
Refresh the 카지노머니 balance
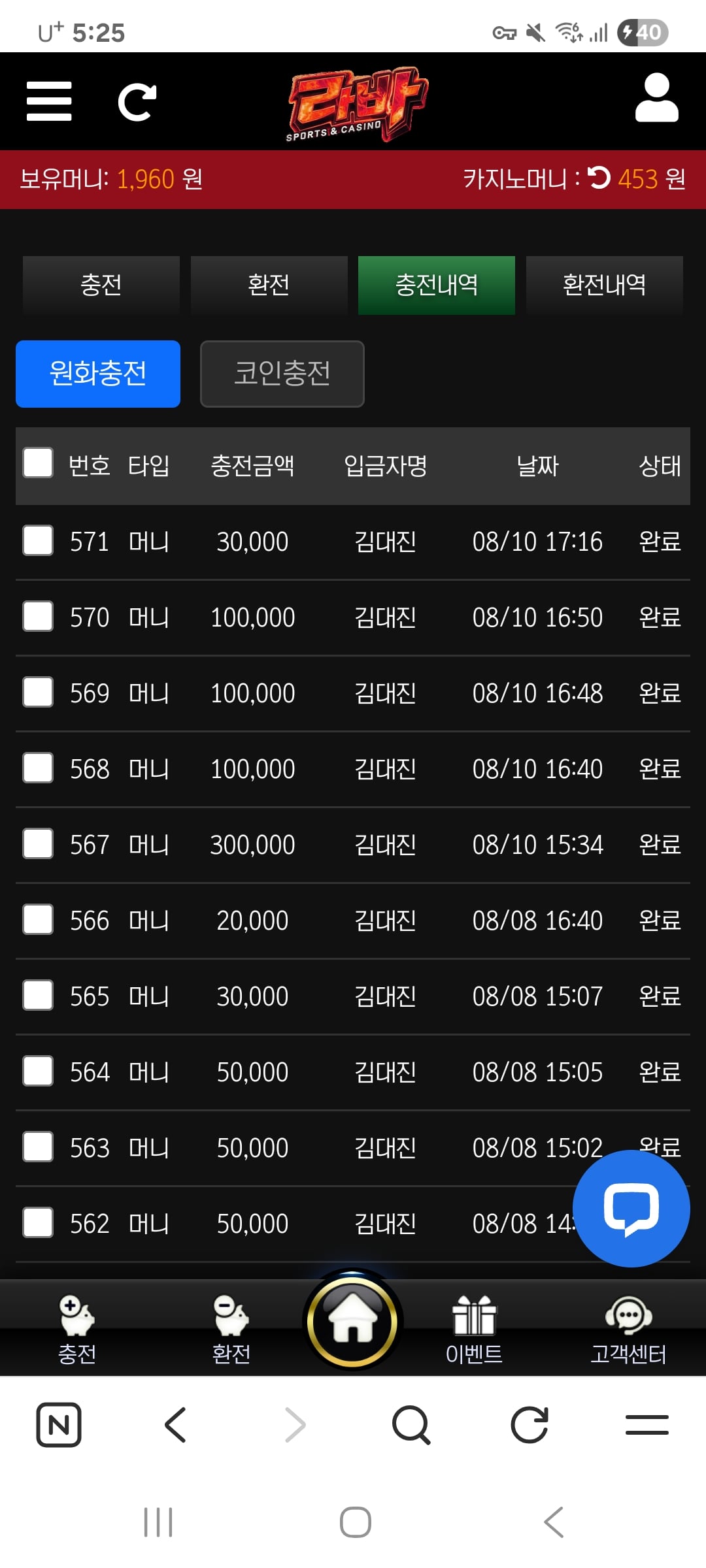[x=598, y=178]
